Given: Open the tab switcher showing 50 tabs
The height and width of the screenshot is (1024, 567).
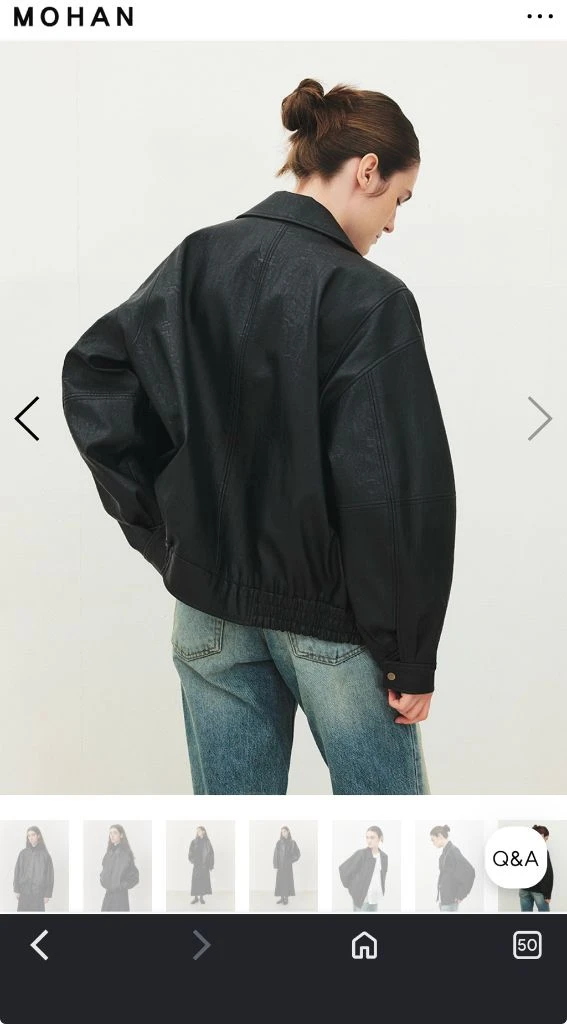Looking at the screenshot, I should (527, 945).
